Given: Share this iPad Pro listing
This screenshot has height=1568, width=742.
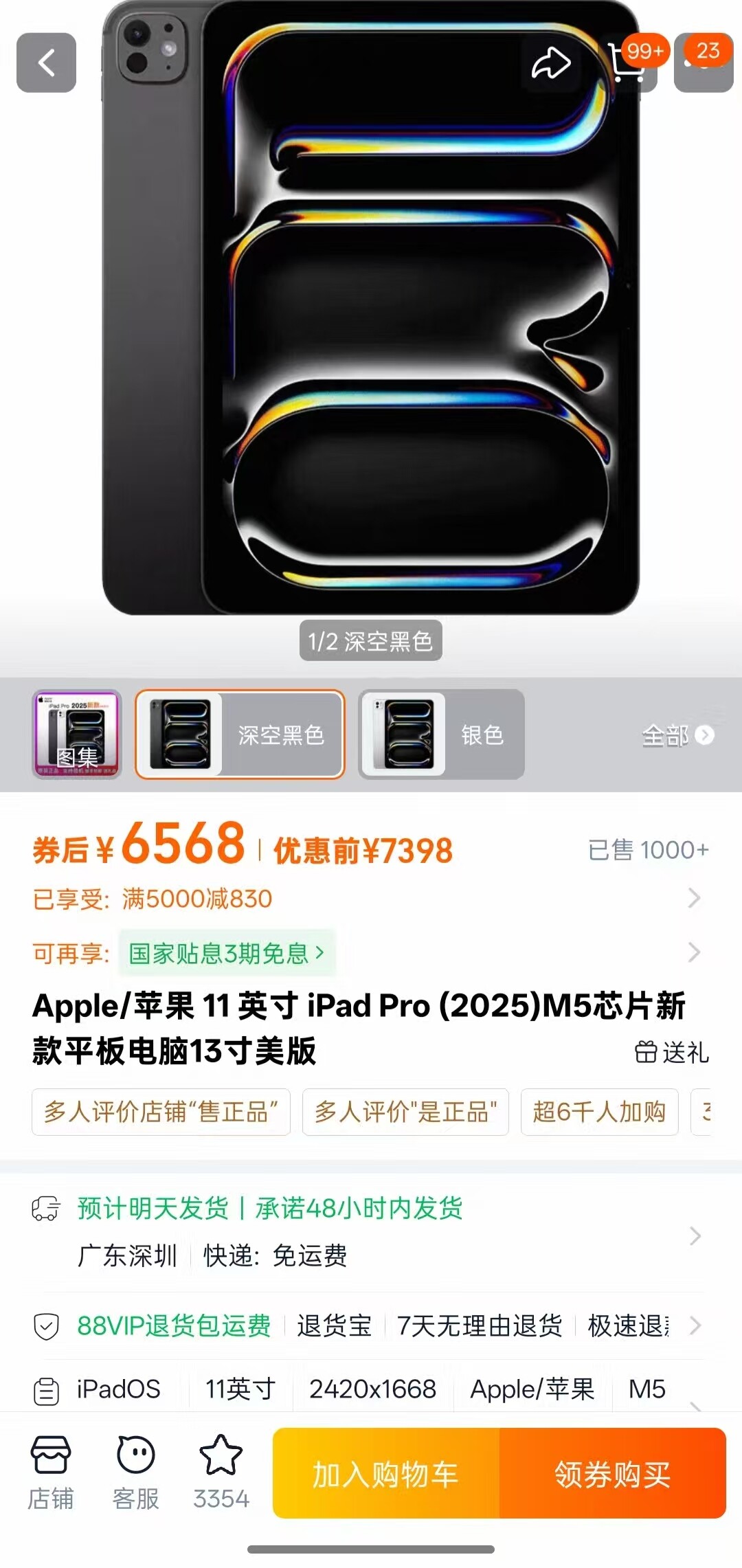Looking at the screenshot, I should [x=551, y=63].
